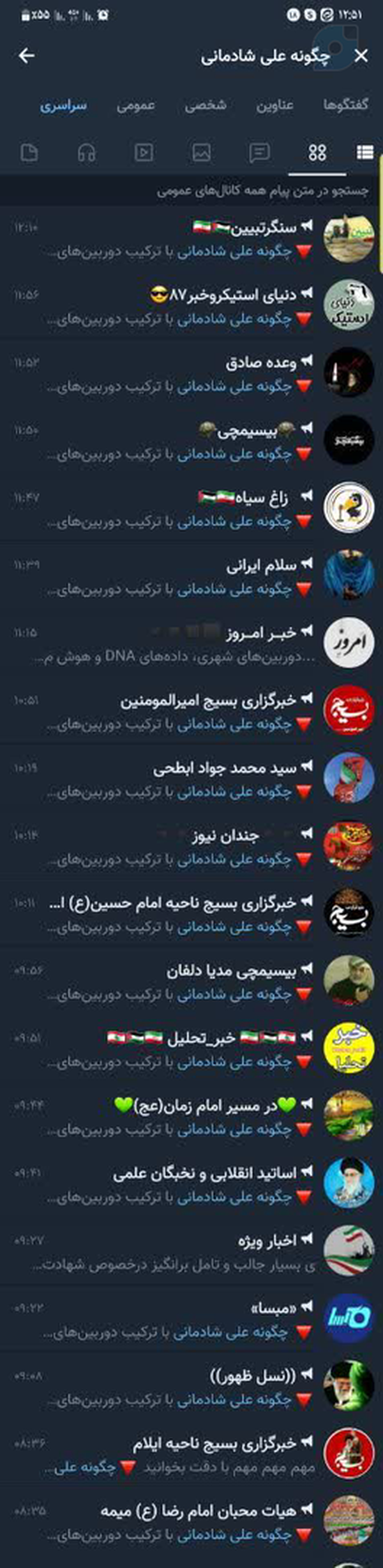Switch to the گفتگوها tab
Screen dimensions: 383x1568
(x=345, y=105)
